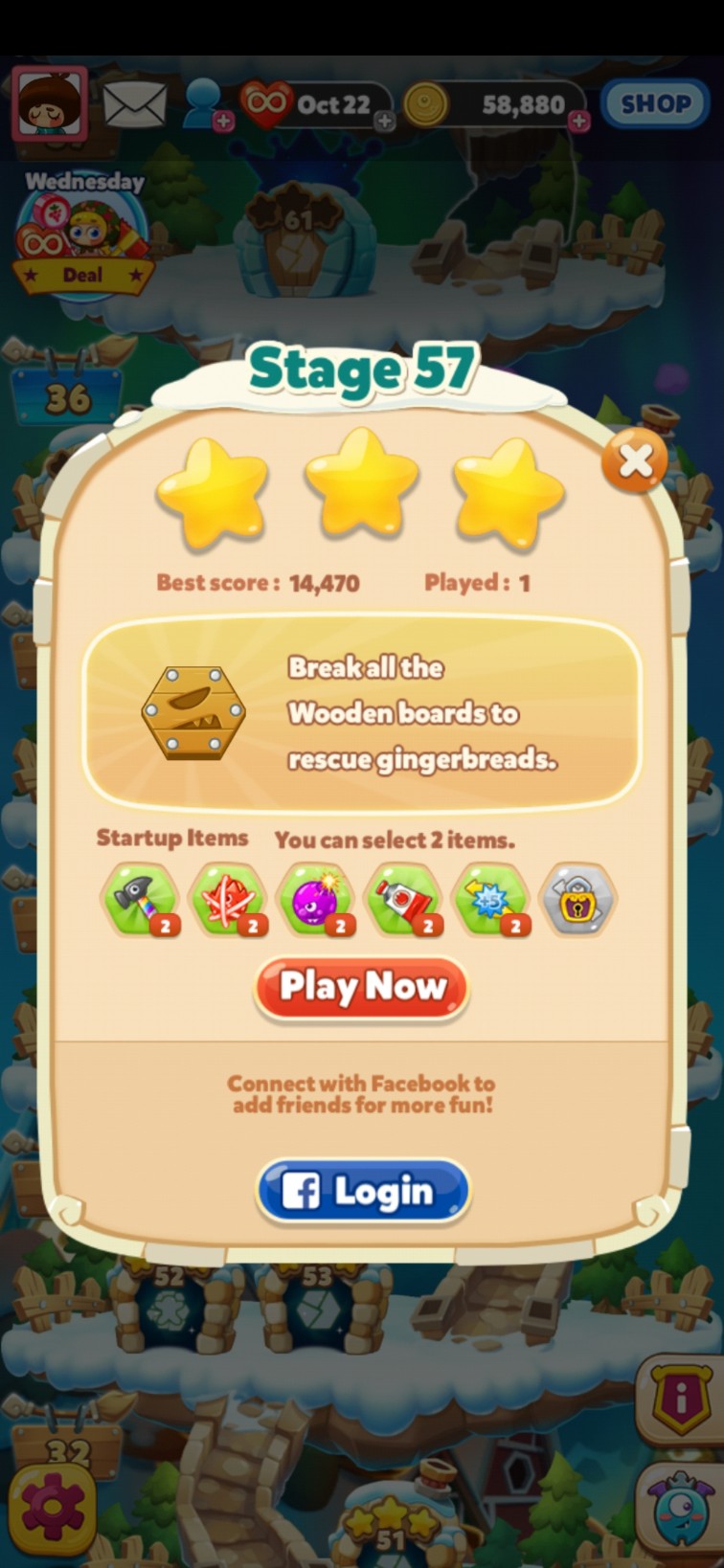
Task: Add friends via the person icon
Action: tap(206, 103)
